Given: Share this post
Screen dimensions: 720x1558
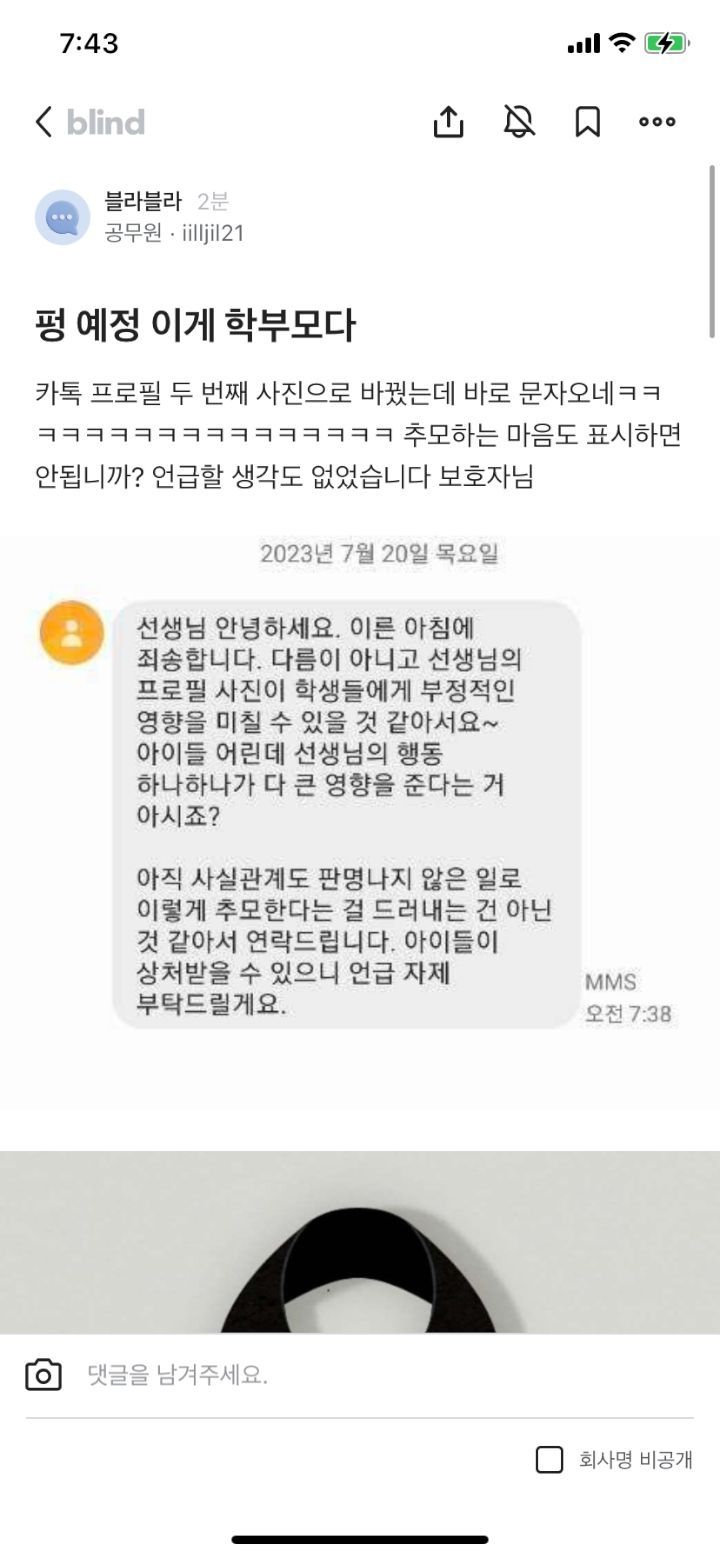Looking at the screenshot, I should 449,122.
